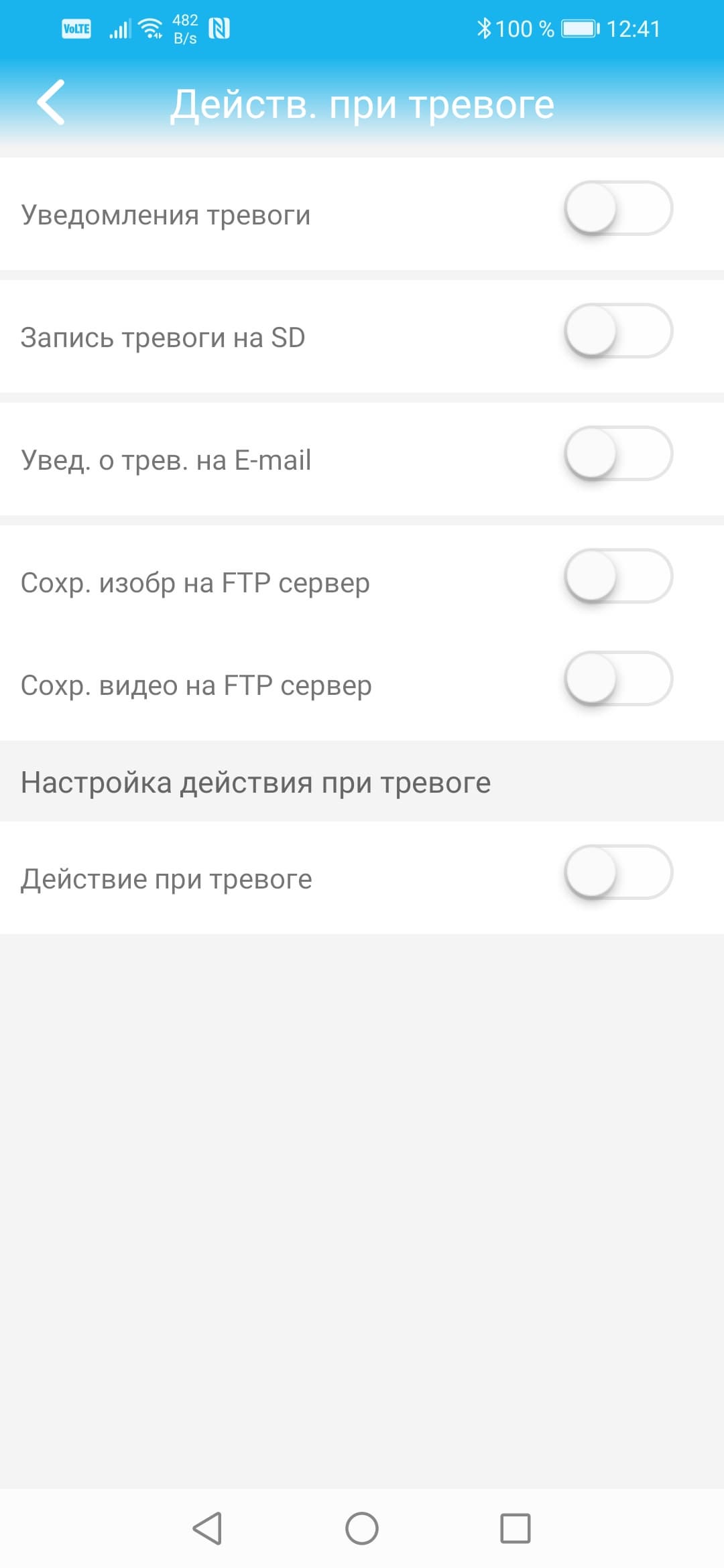Tap the system home button

click(x=362, y=1528)
